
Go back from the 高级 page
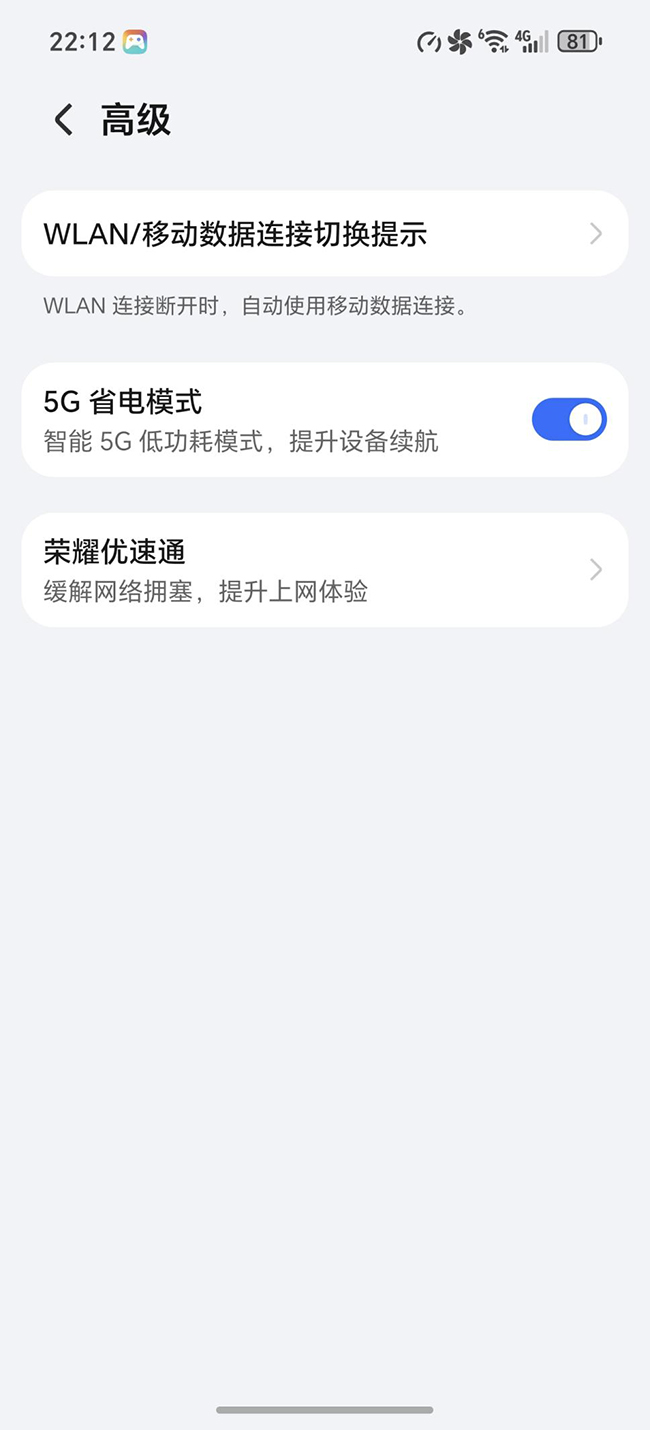64,121
